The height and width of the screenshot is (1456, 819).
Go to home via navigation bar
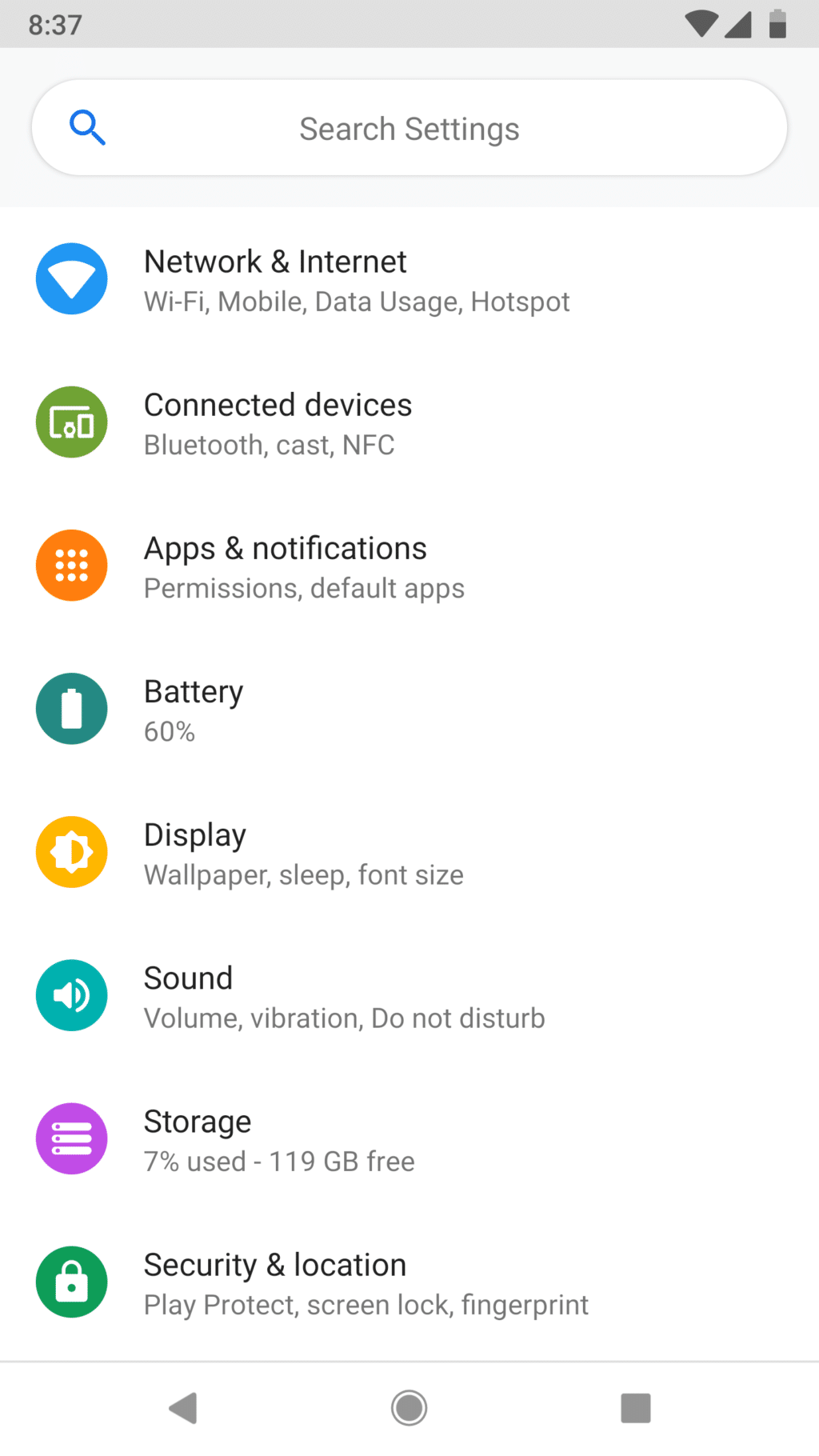click(409, 1408)
